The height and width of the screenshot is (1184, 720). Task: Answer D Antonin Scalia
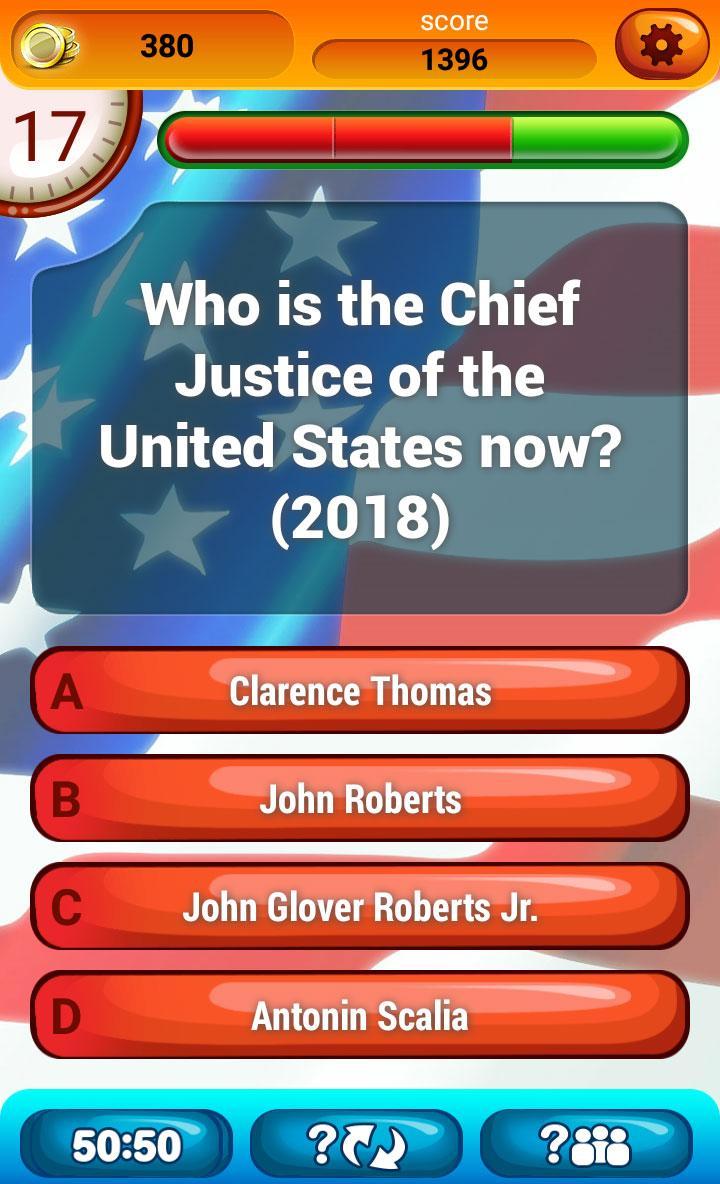360,1015
